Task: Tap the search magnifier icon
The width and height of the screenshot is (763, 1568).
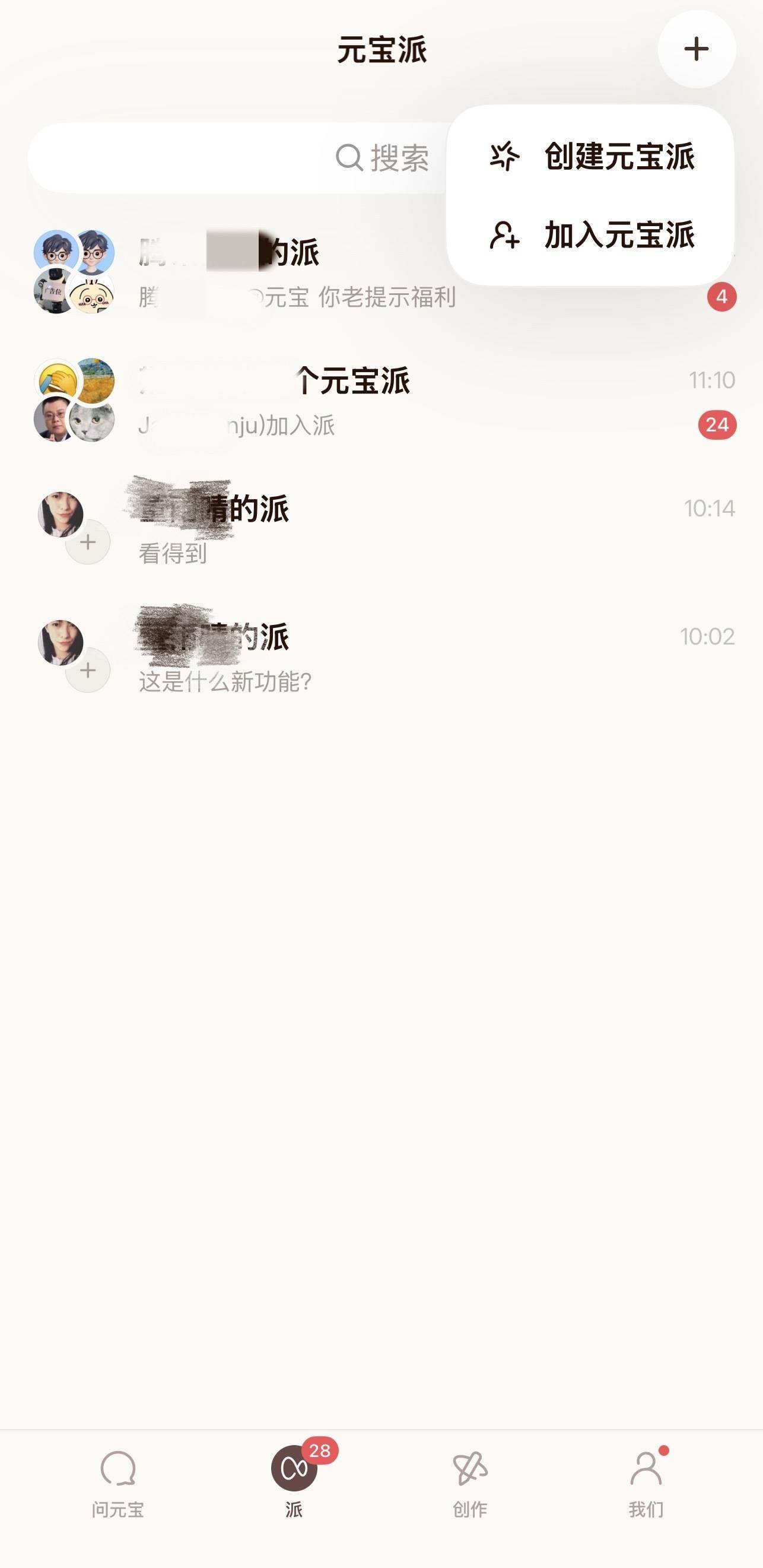Action: (349, 157)
